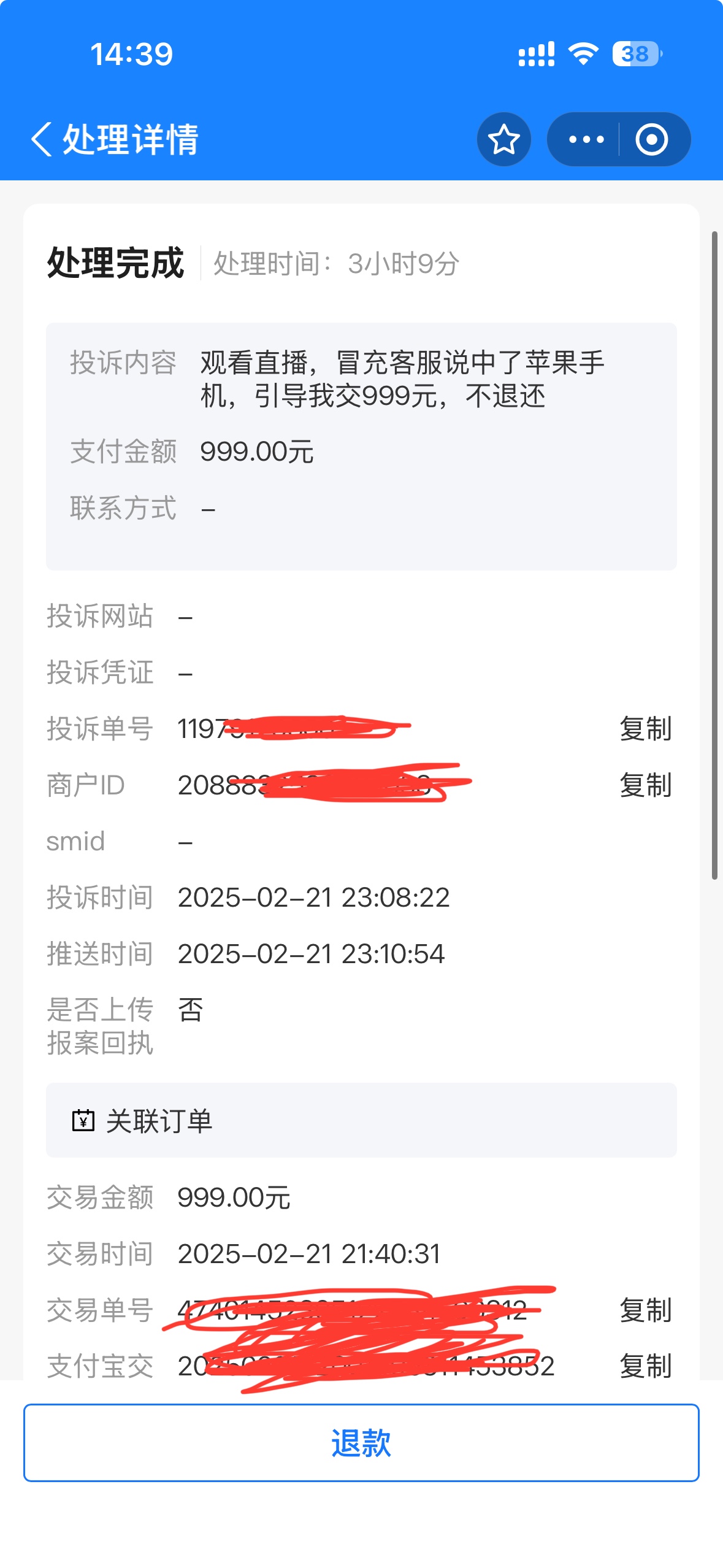Image resolution: width=723 pixels, height=1568 pixels.
Task: Copy the 交易单号 value
Action: click(x=646, y=1310)
